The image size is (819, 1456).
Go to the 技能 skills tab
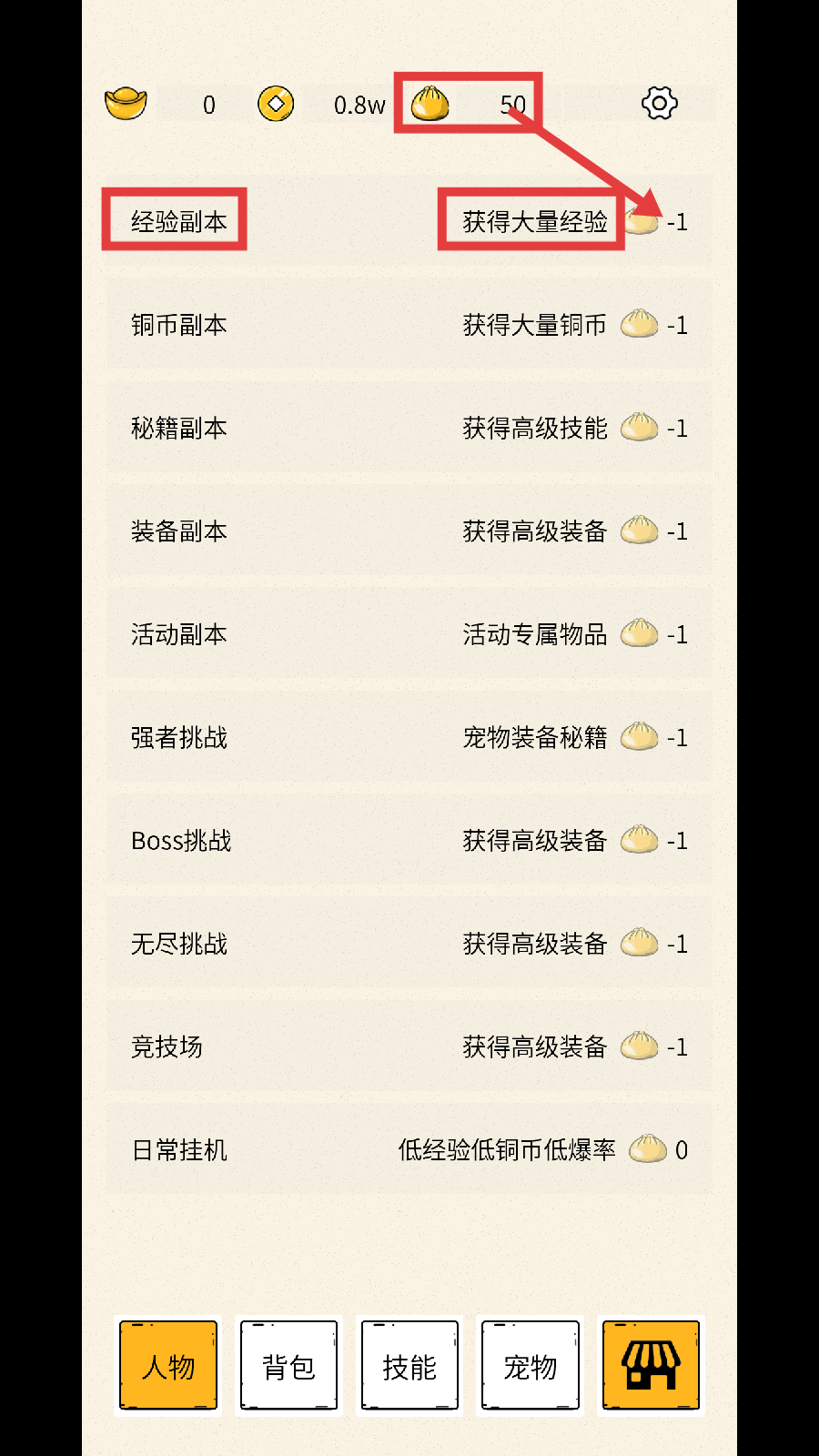[x=409, y=1366]
